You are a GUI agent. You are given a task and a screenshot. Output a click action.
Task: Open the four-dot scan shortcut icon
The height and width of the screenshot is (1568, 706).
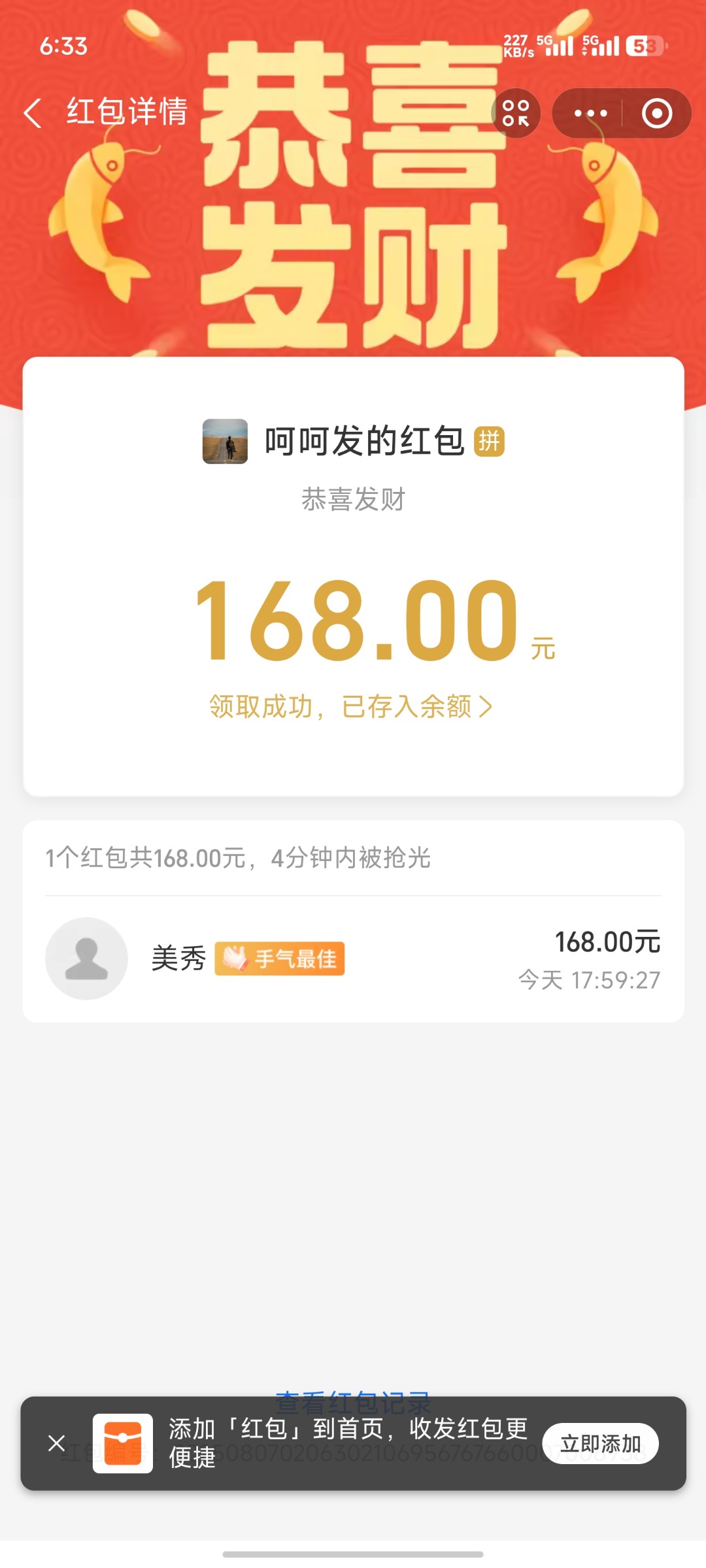tap(516, 113)
